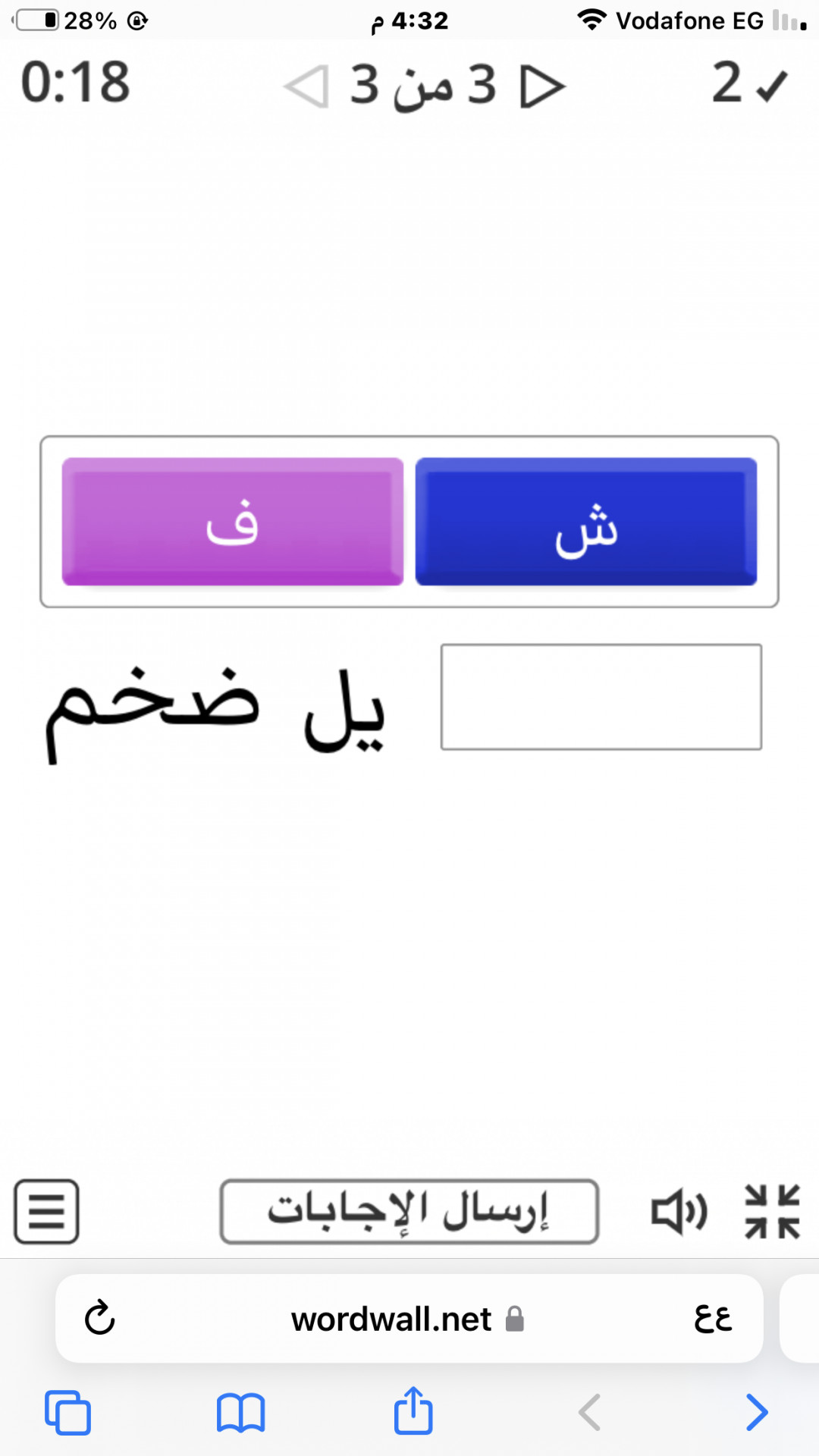This screenshot has width=819, height=1456.
Task: Reload the wordwall.net page
Action: pos(100,1318)
